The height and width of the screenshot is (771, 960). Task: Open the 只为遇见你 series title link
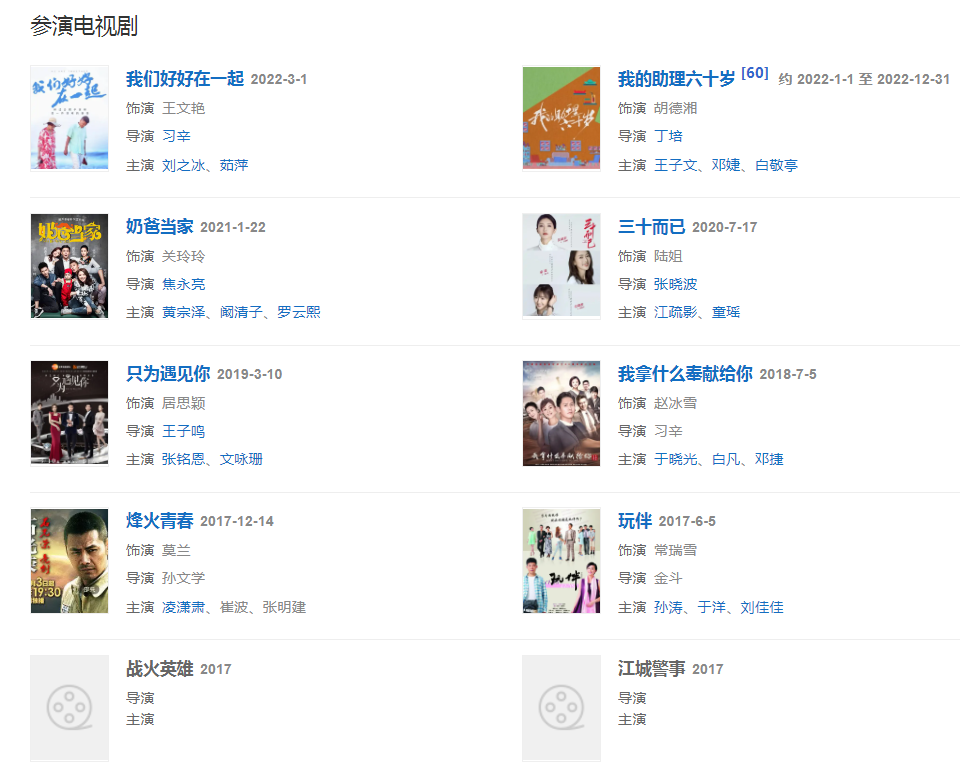click(168, 374)
